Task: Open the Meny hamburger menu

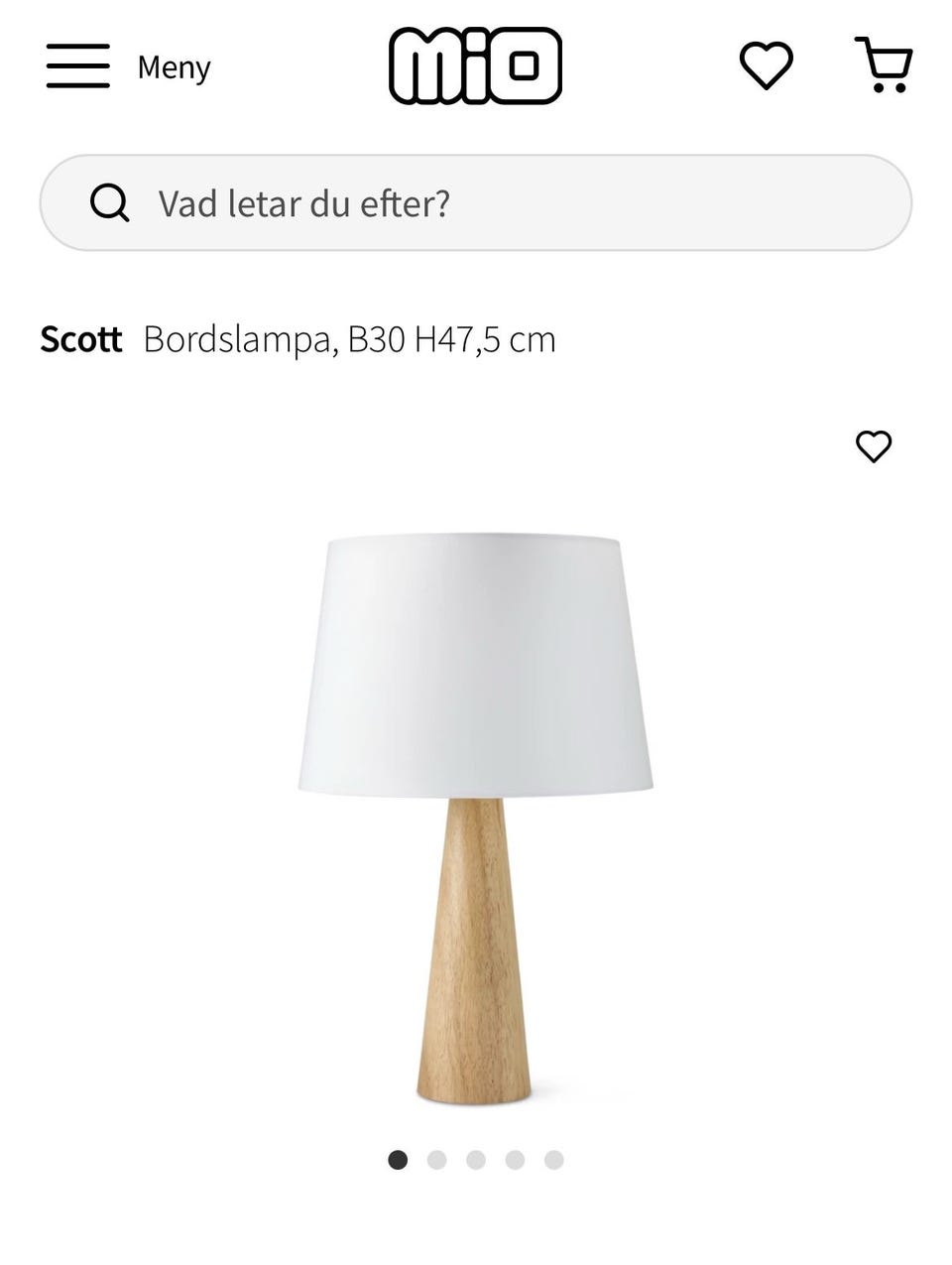Action: [78, 66]
